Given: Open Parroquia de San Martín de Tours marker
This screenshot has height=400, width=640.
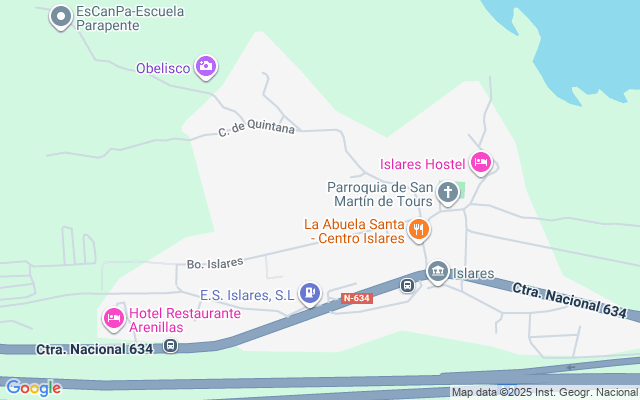Looking at the screenshot, I should coord(448,192).
